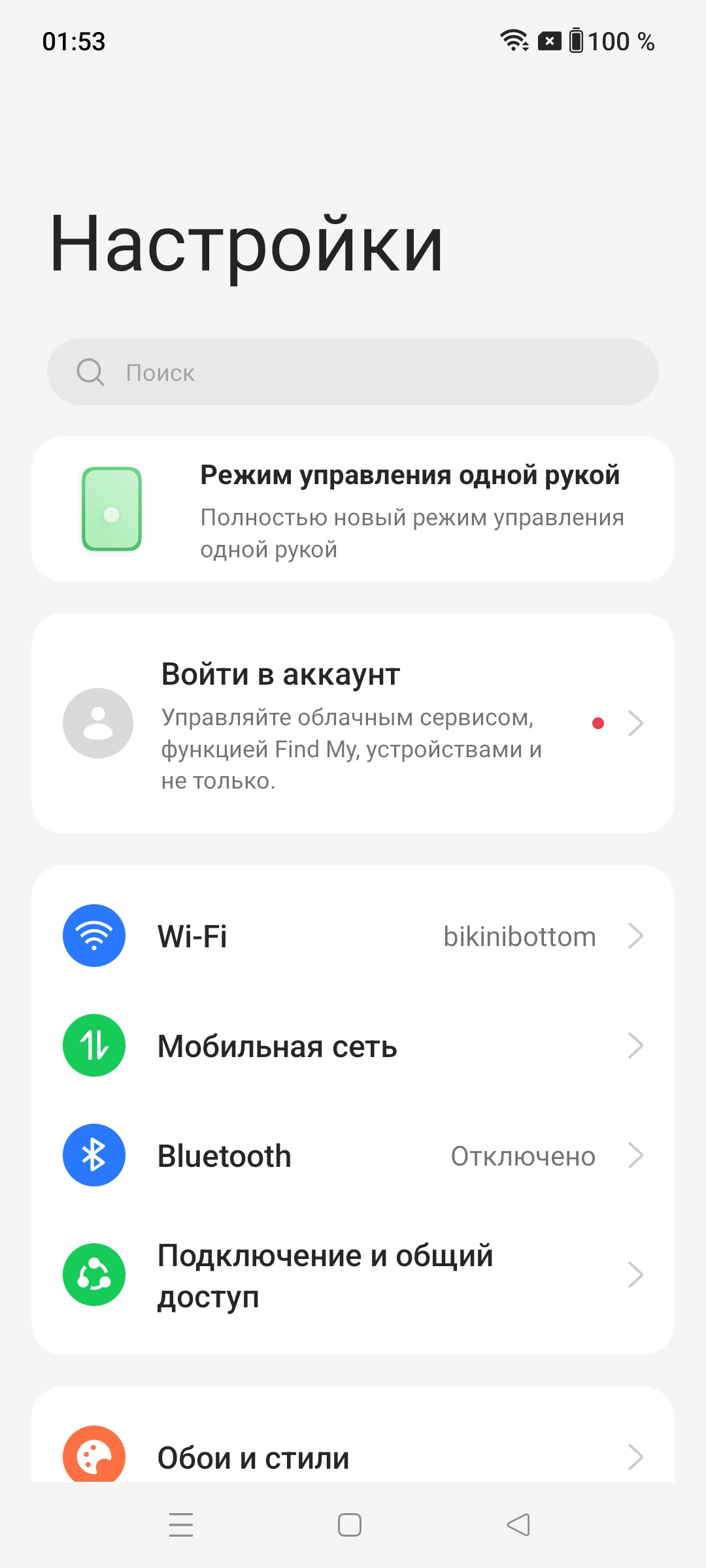
Task: Open Bluetooth settings
Action: pos(353,1156)
